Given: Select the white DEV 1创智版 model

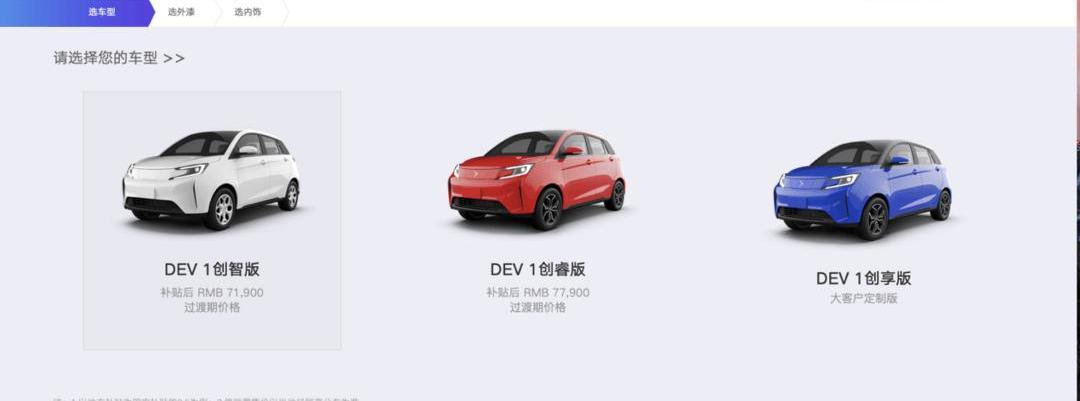Looking at the screenshot, I should [212, 220].
